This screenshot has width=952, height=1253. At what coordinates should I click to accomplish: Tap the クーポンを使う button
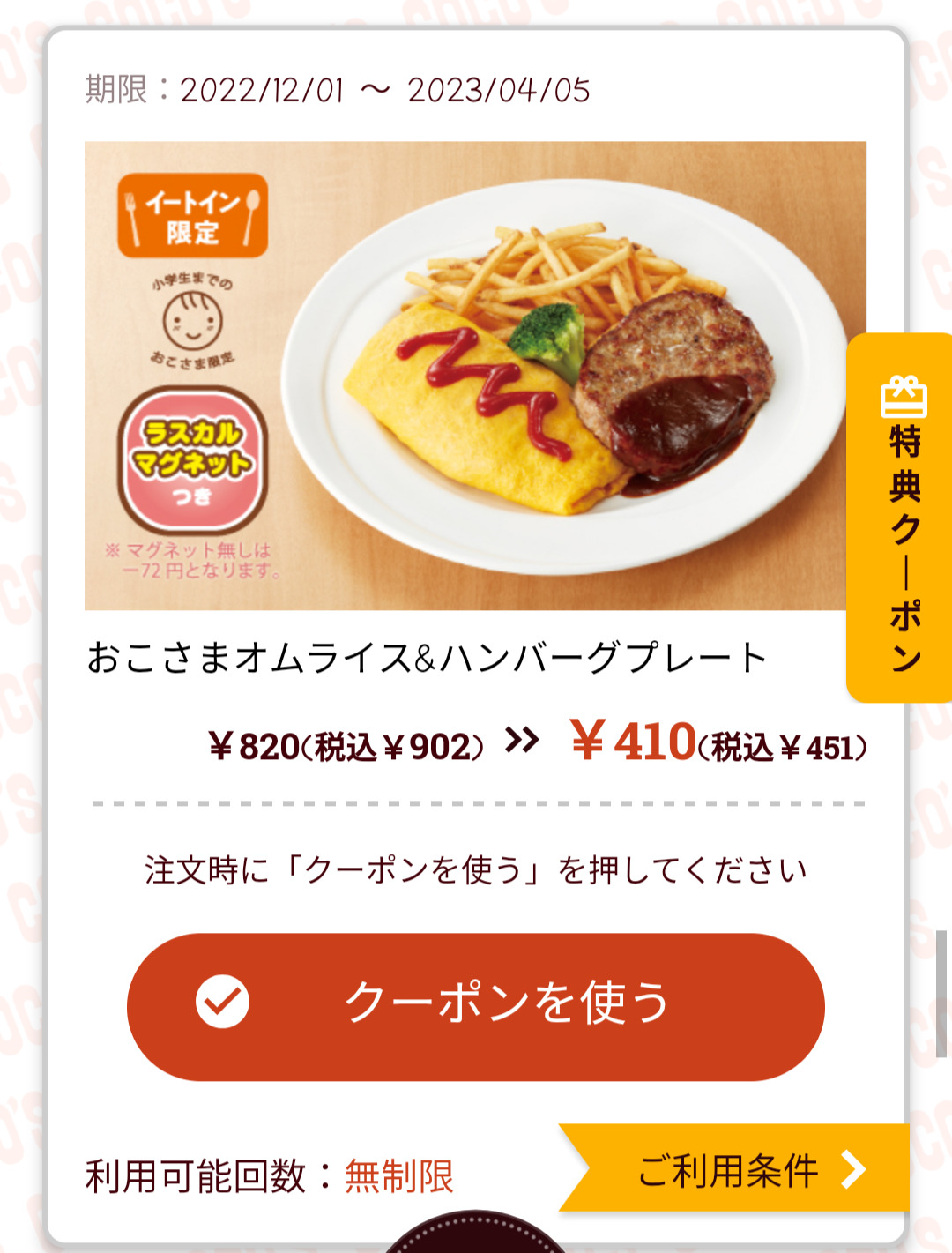(x=476, y=1006)
